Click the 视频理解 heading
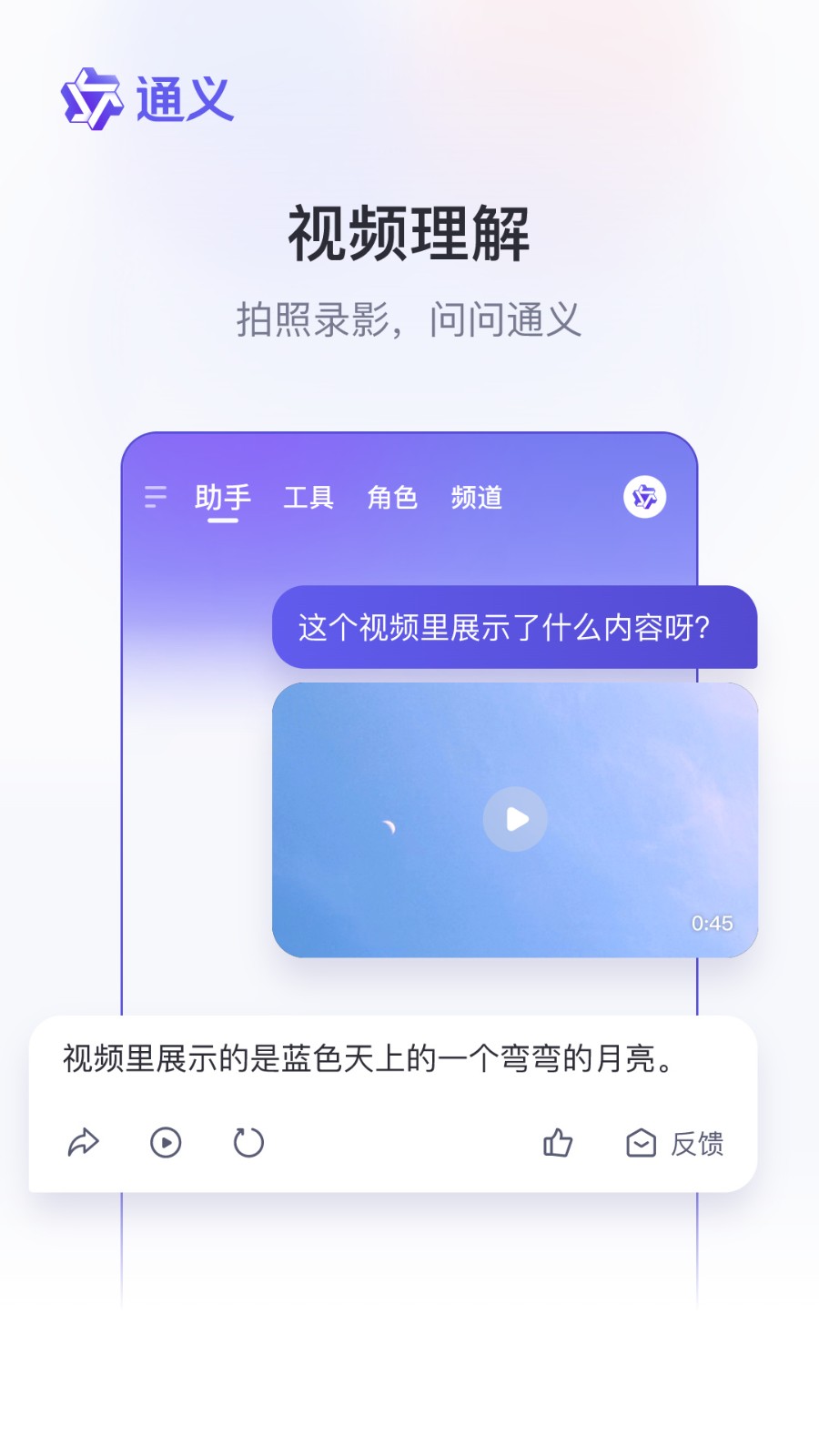 [409, 230]
